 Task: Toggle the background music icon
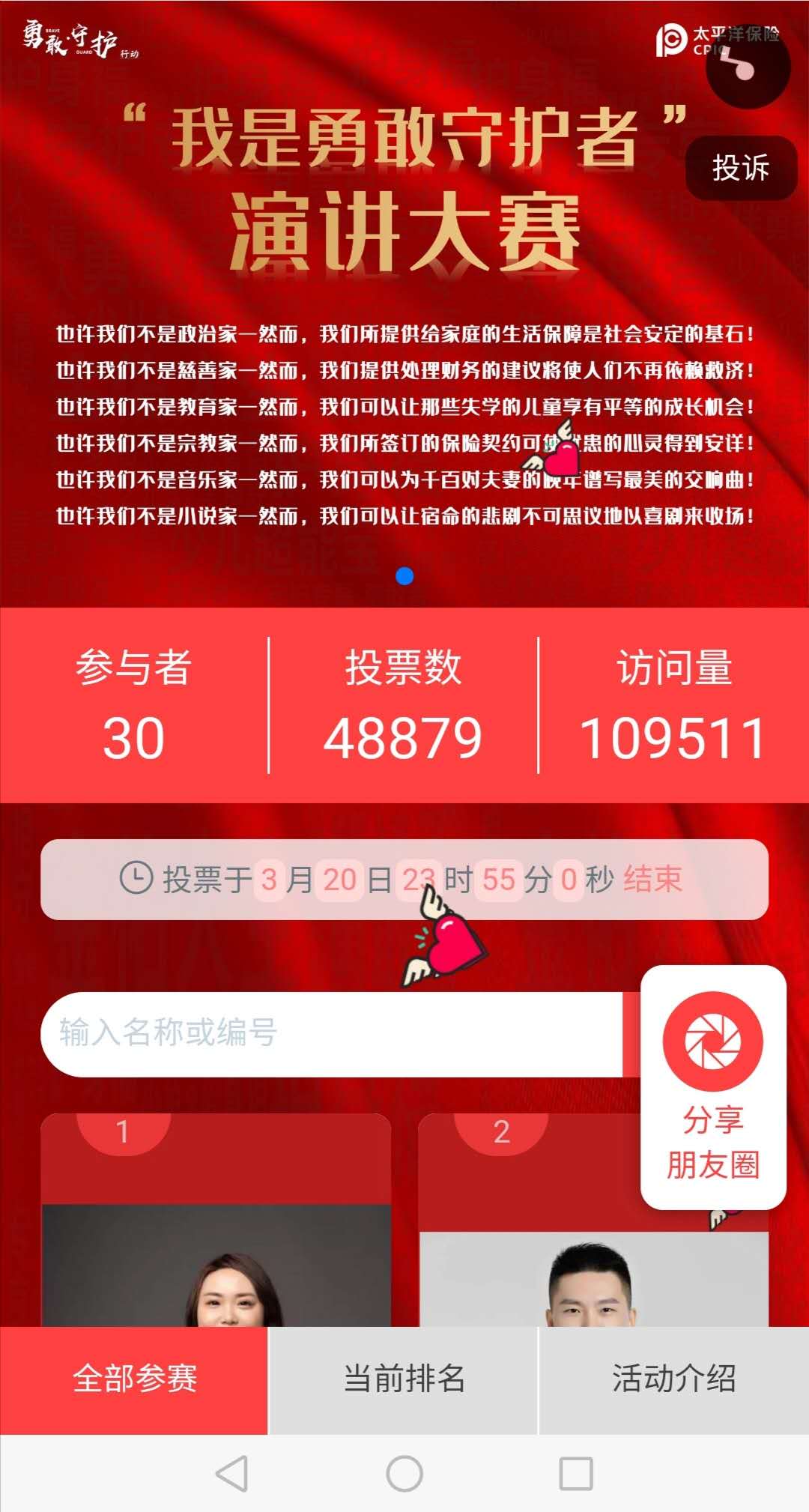click(x=748, y=67)
